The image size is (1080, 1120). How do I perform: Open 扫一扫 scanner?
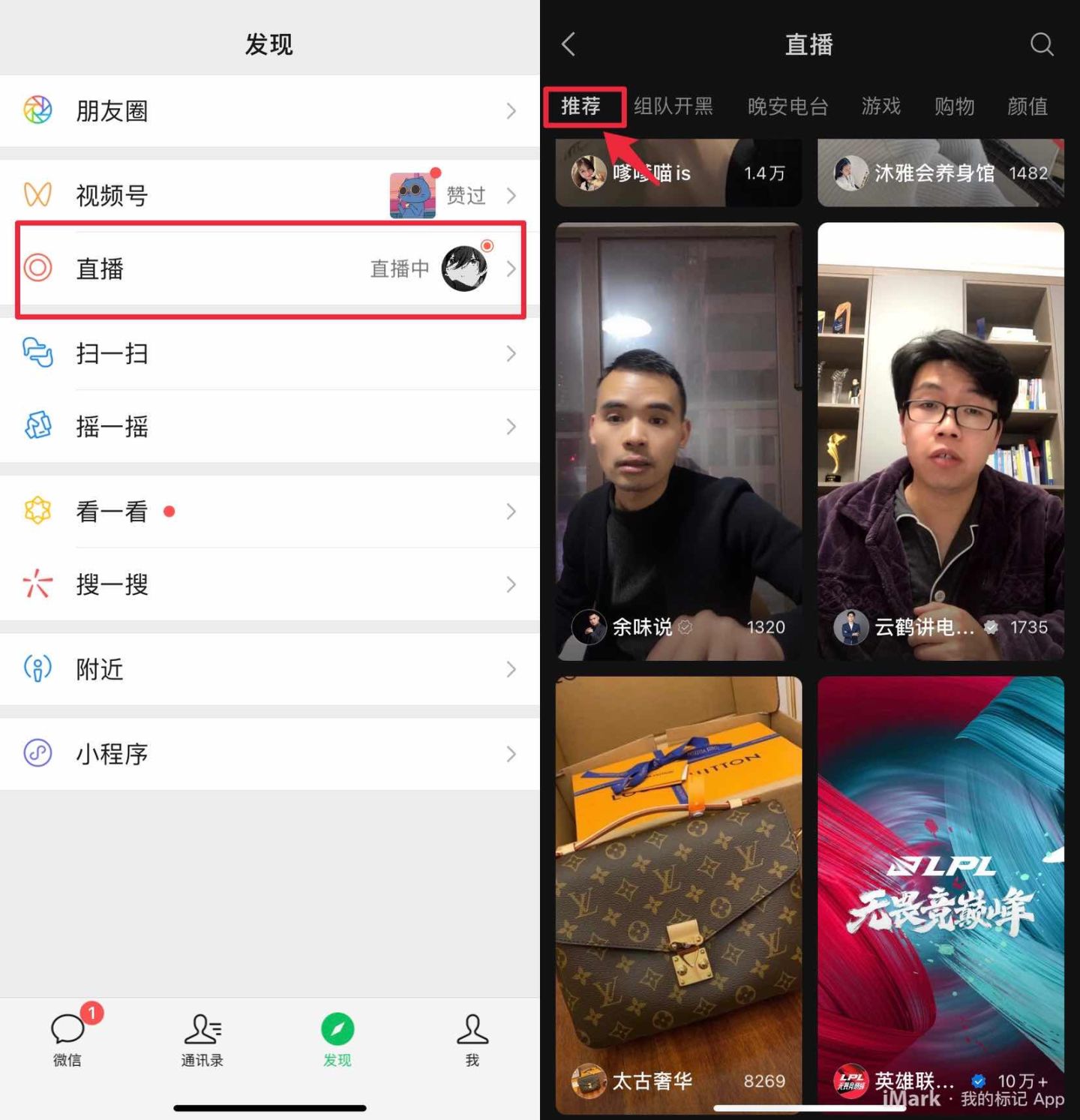268,353
